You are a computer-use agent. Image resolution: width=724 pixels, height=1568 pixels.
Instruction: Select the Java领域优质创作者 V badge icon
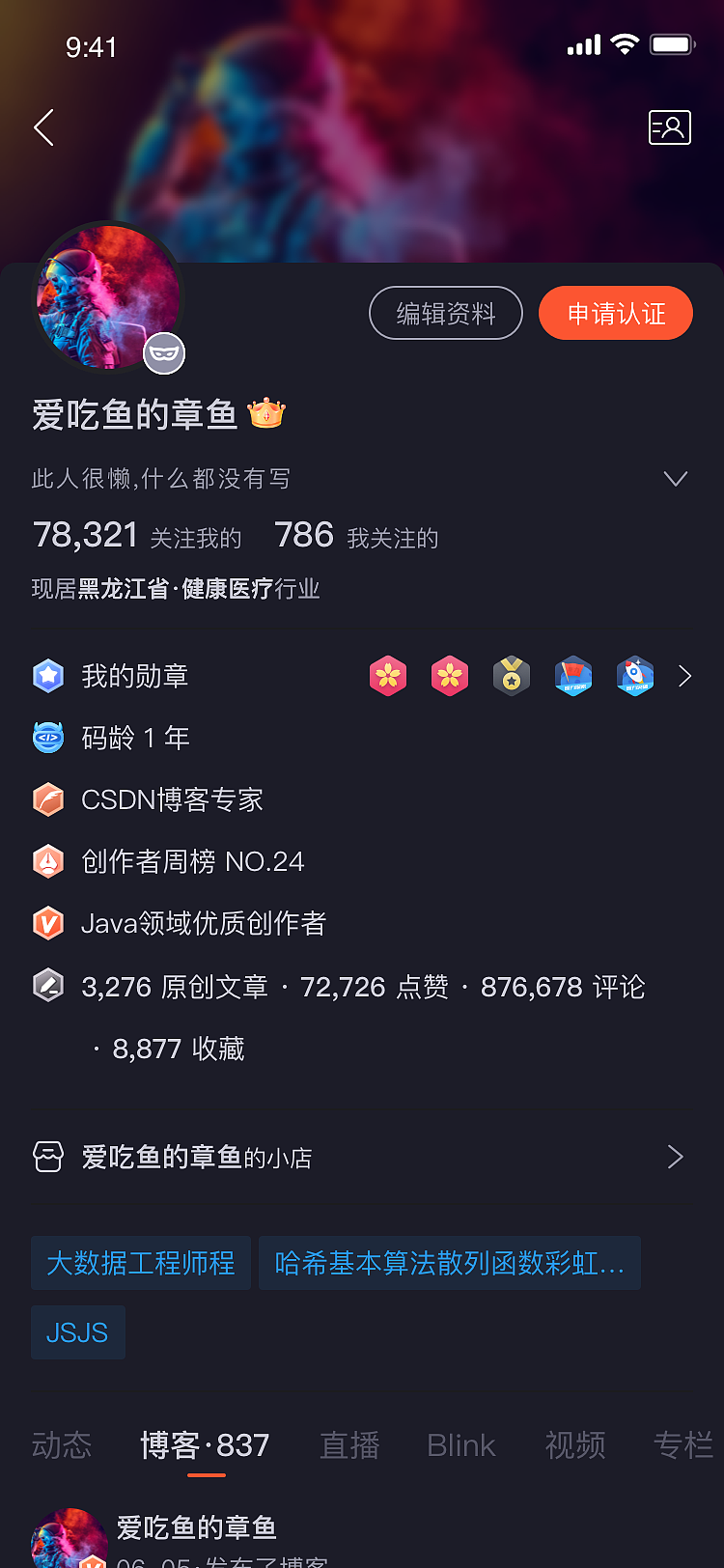click(x=48, y=923)
